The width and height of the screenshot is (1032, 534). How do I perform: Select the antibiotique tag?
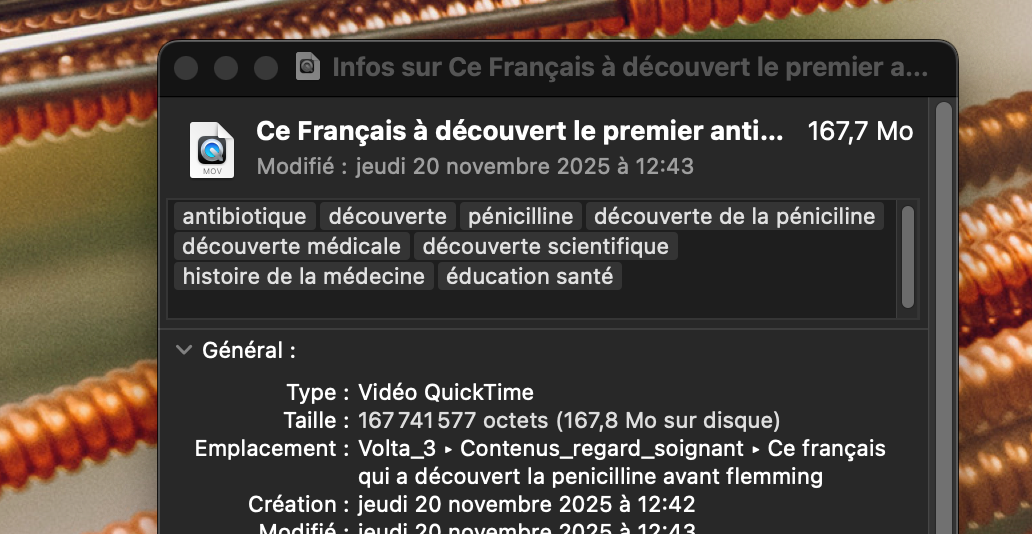[x=244, y=216]
